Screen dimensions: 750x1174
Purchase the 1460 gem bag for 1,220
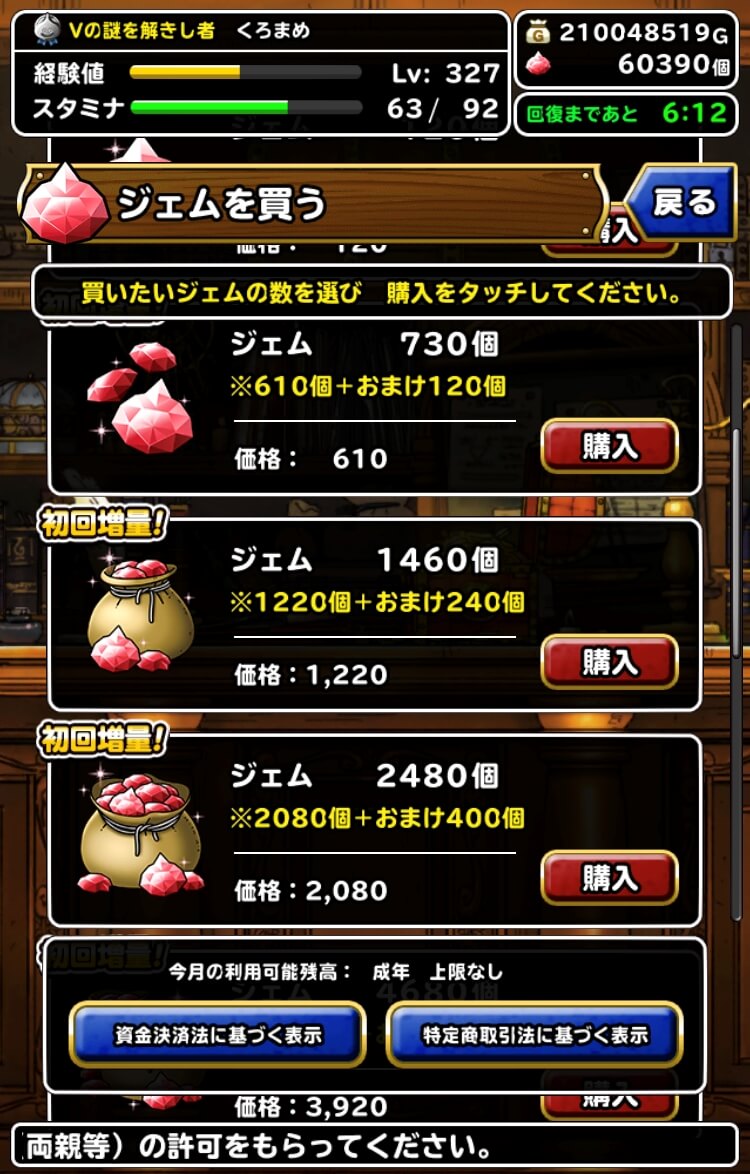(609, 661)
